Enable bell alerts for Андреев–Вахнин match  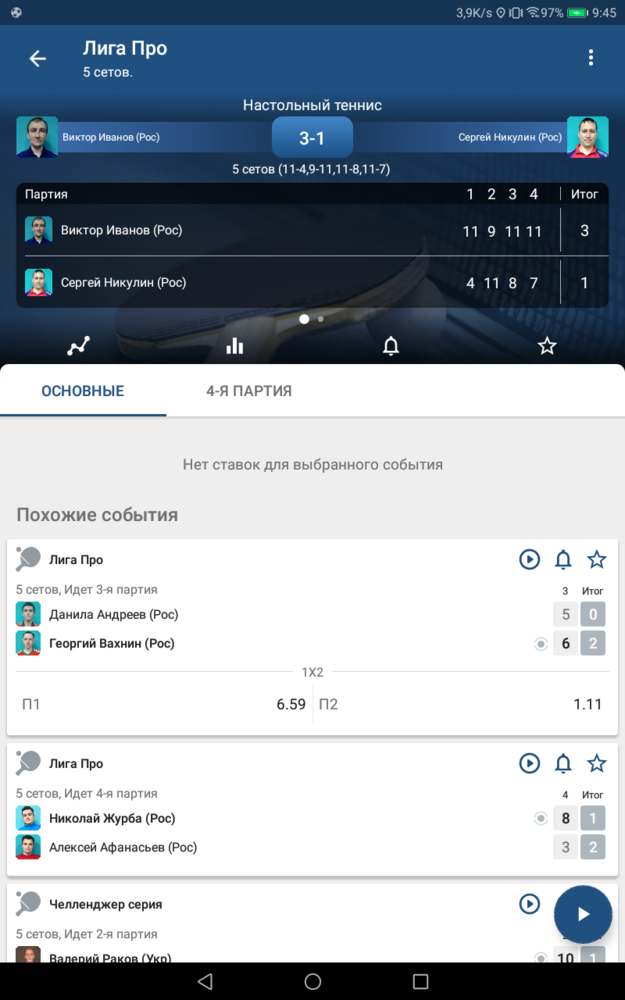[x=563, y=560]
